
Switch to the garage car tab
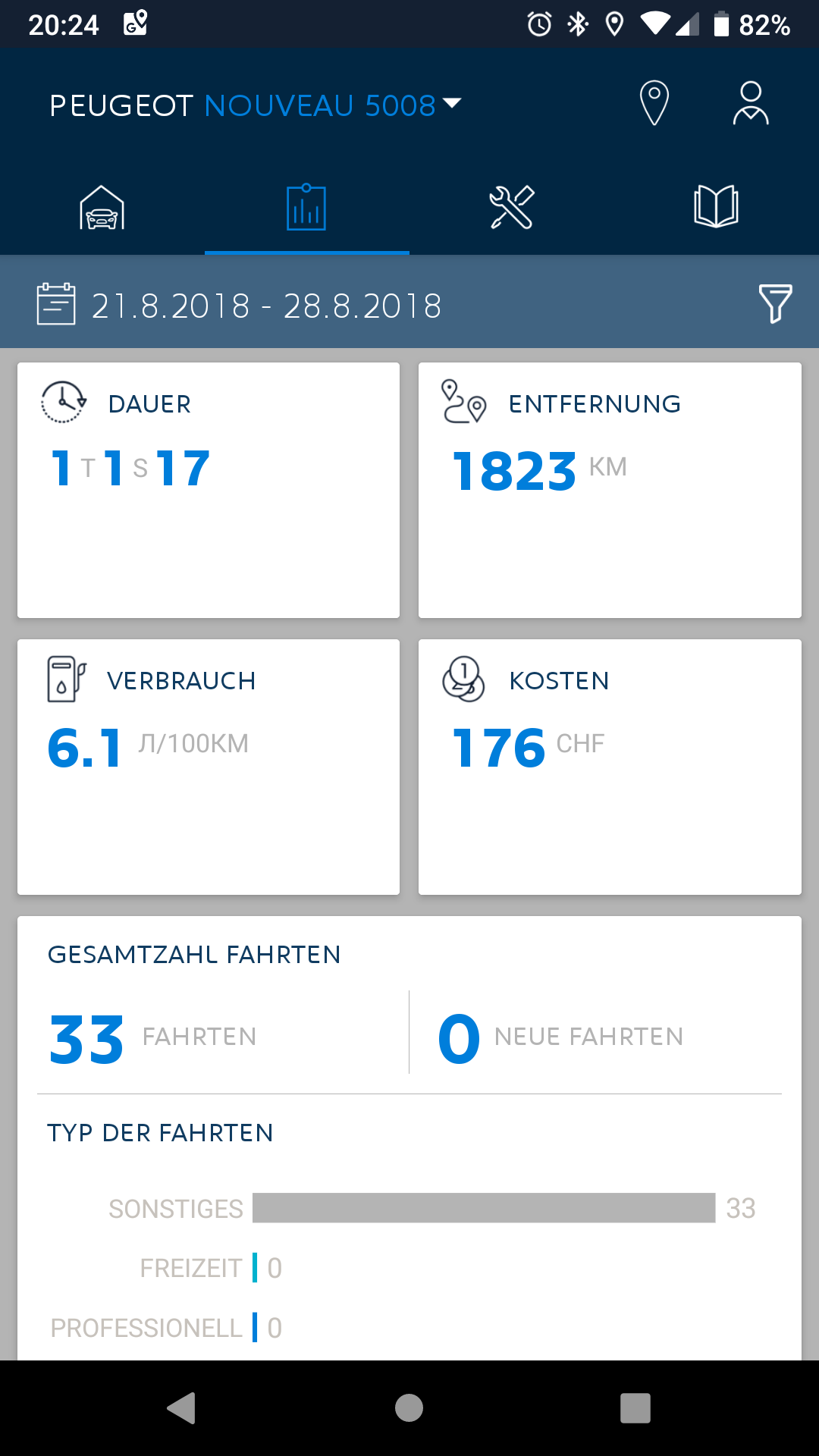click(102, 208)
